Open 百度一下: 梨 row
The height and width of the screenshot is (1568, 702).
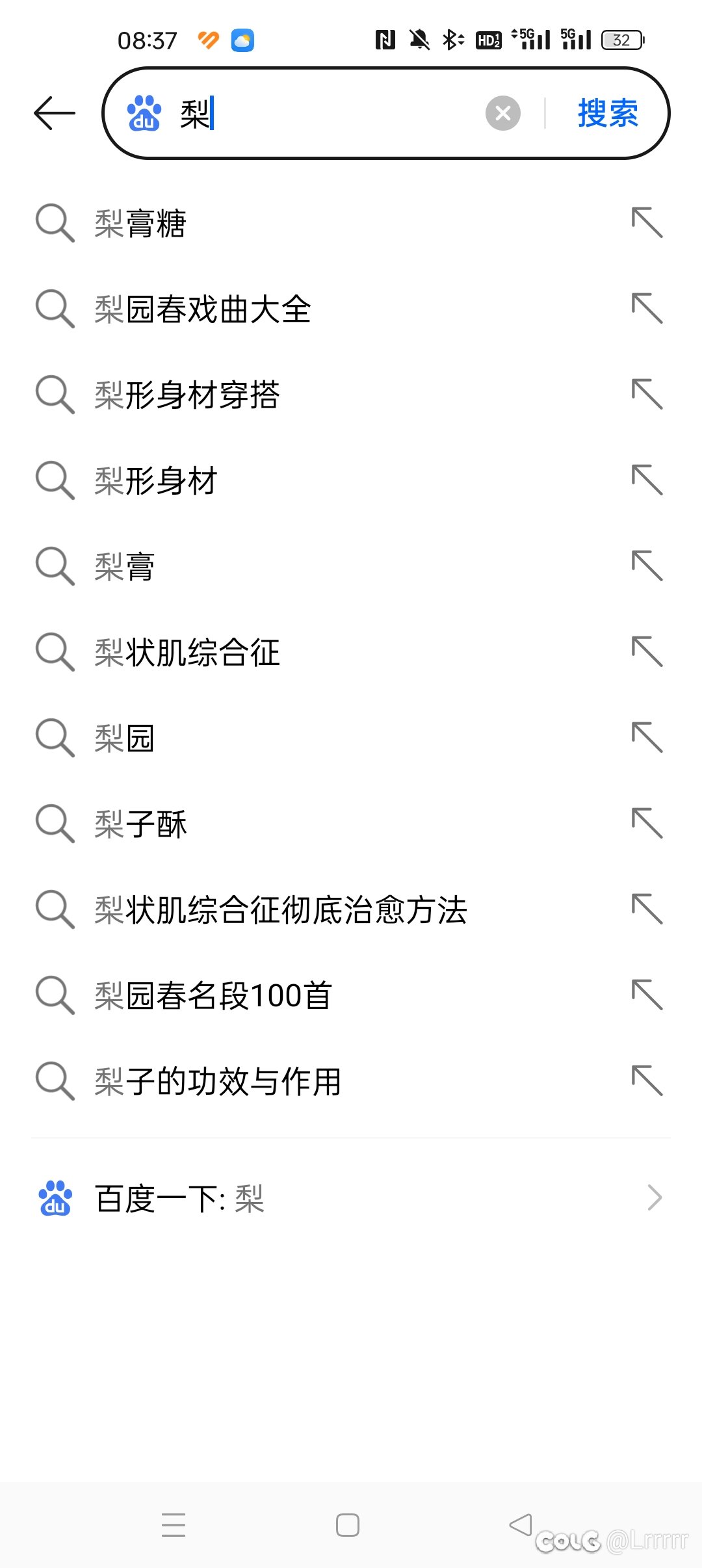(351, 1198)
